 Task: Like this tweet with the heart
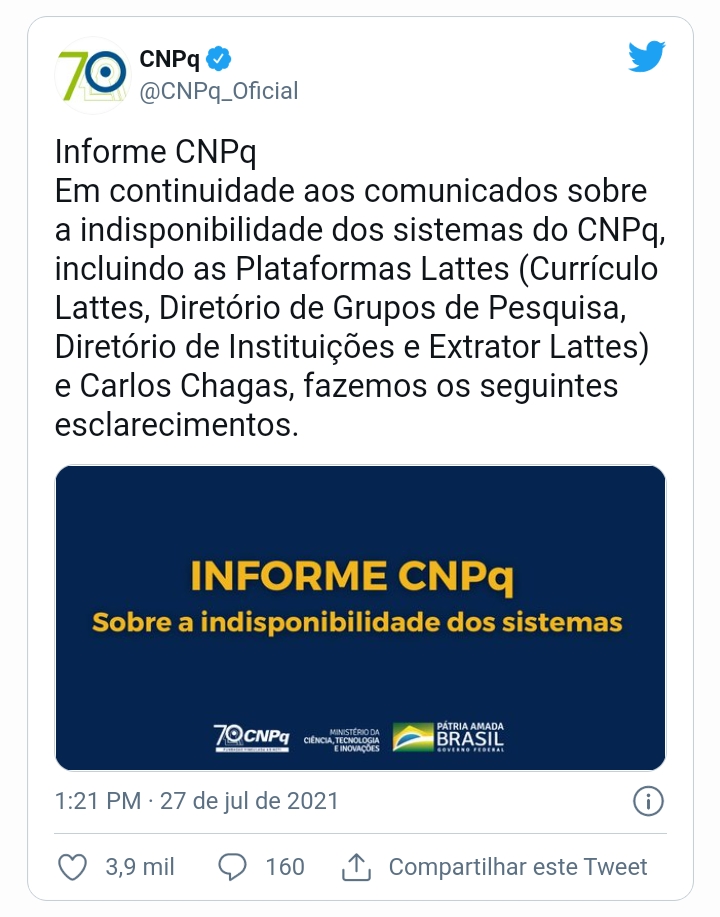point(72,866)
